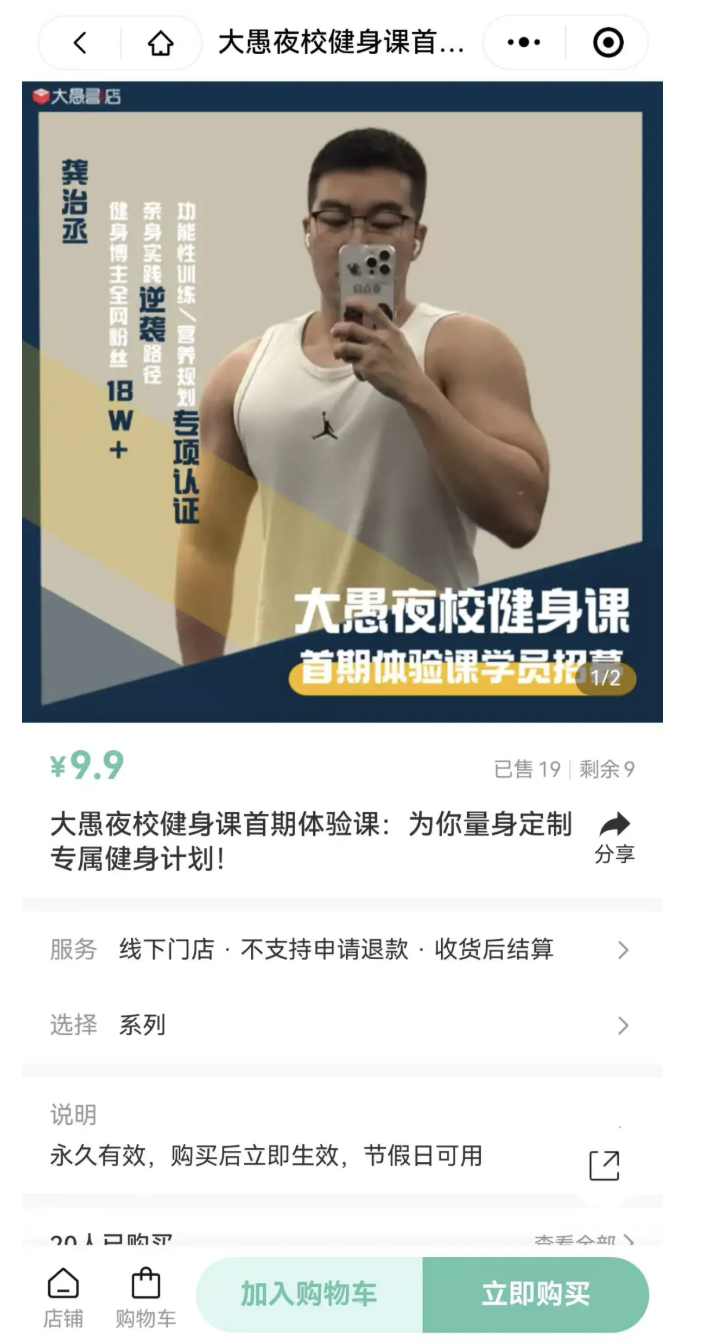The width and height of the screenshot is (706, 1342).
Task: Close the mini program via target icon
Action: click(x=608, y=43)
